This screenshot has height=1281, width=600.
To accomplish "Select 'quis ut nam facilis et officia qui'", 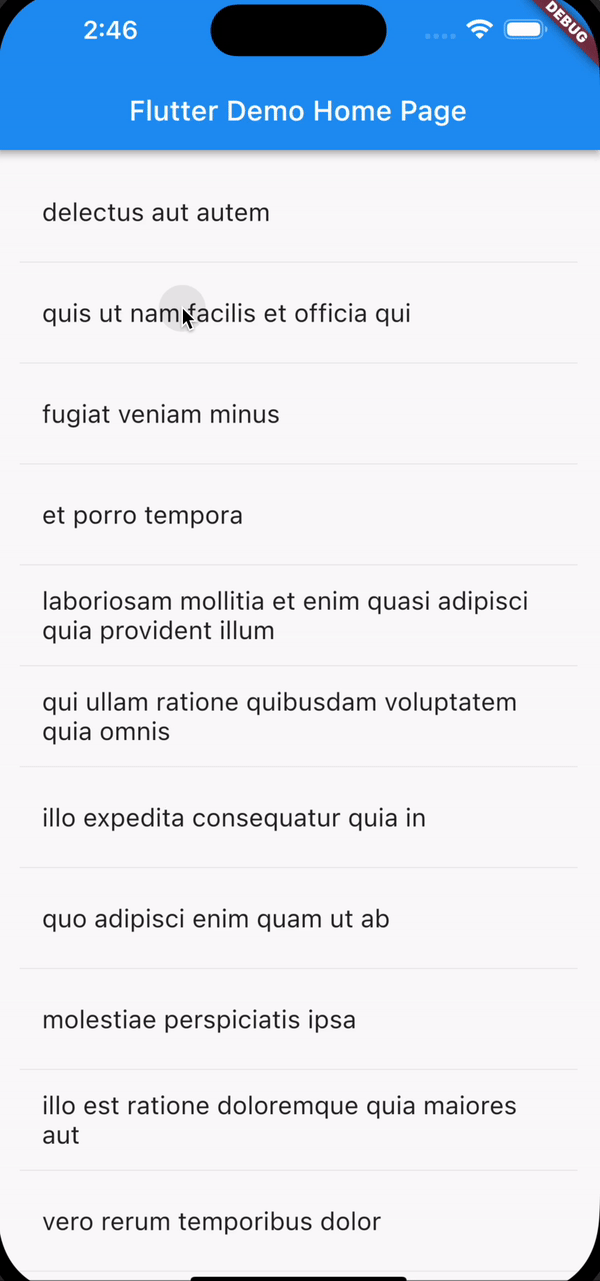I will pos(299,313).
